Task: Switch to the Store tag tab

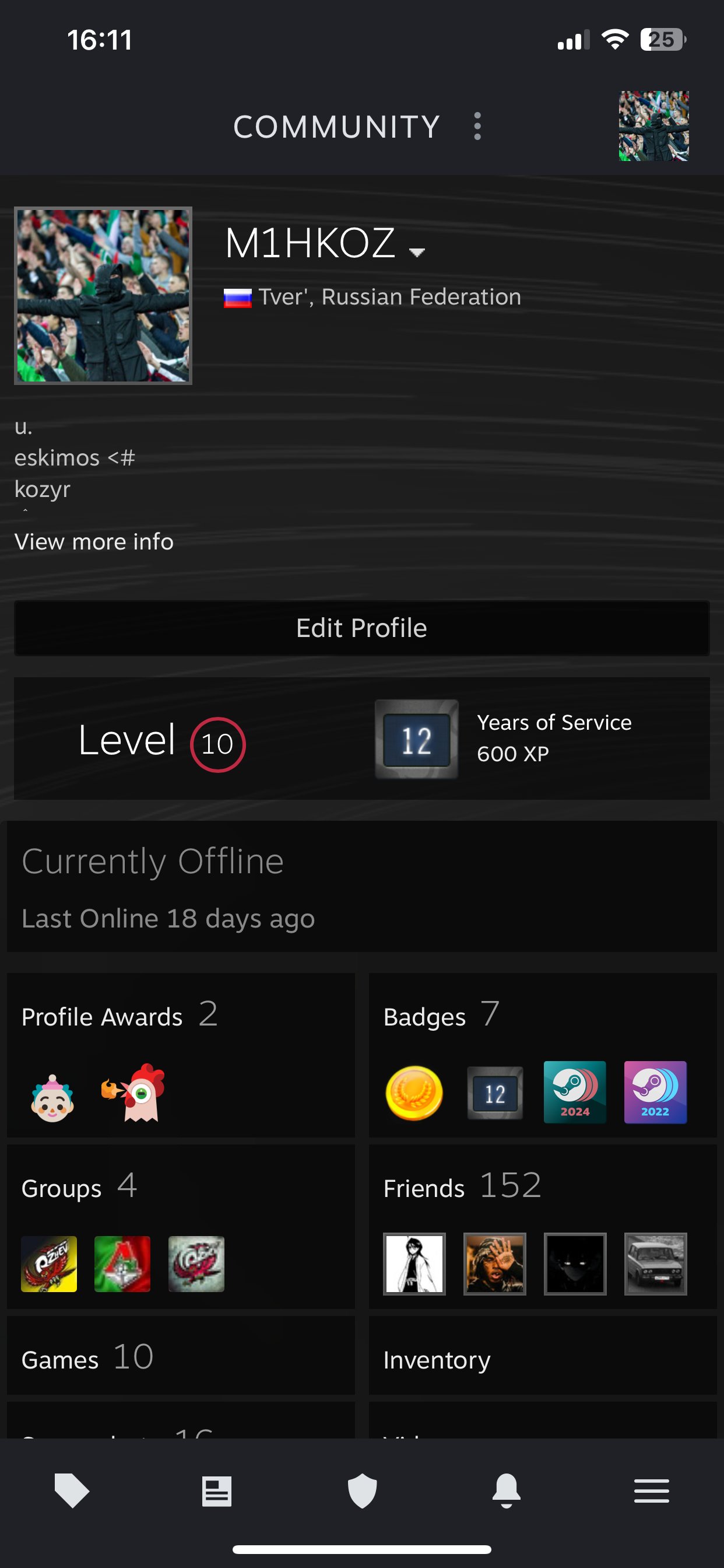Action: (x=72, y=1490)
